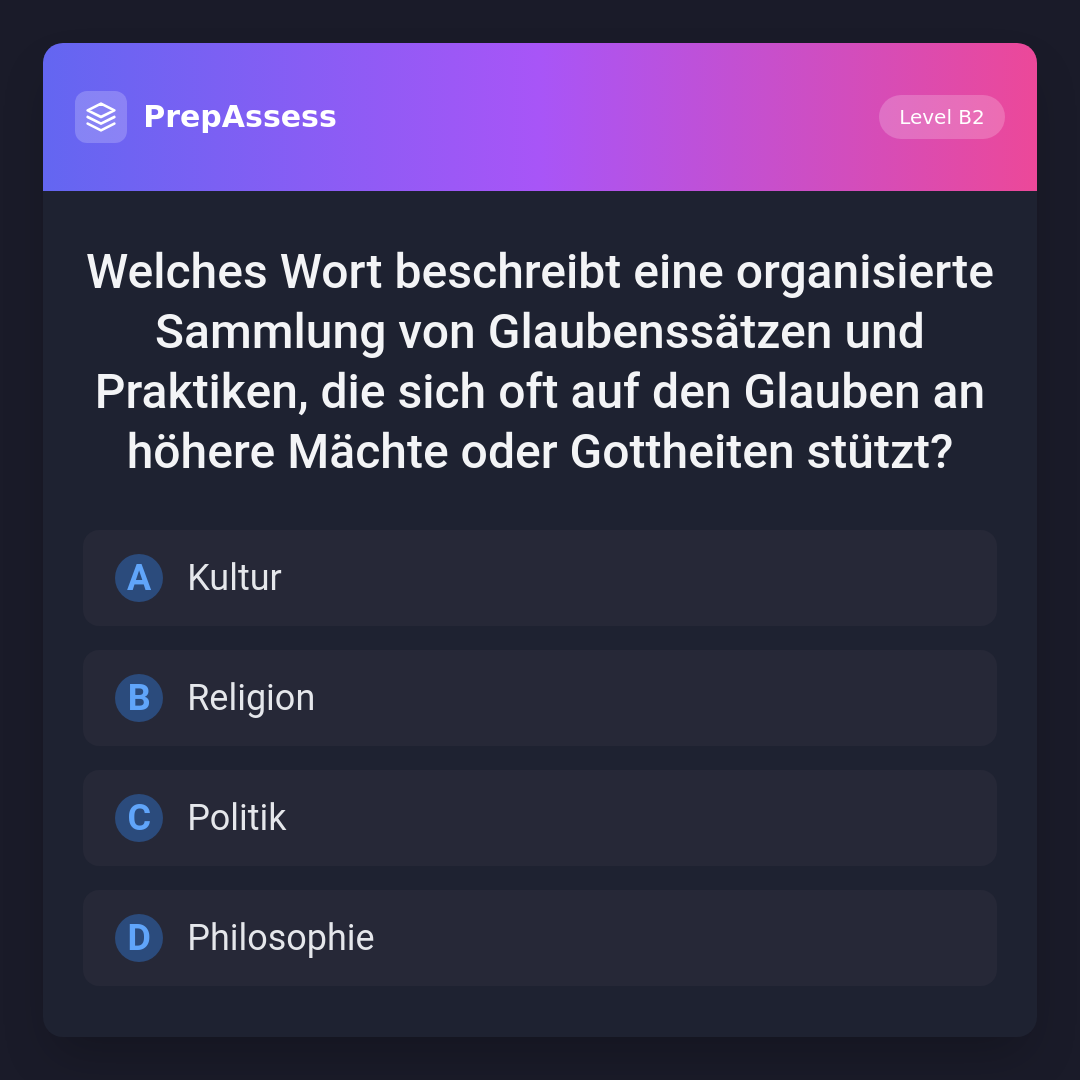Mark answer D, Philosophie

click(x=540, y=938)
